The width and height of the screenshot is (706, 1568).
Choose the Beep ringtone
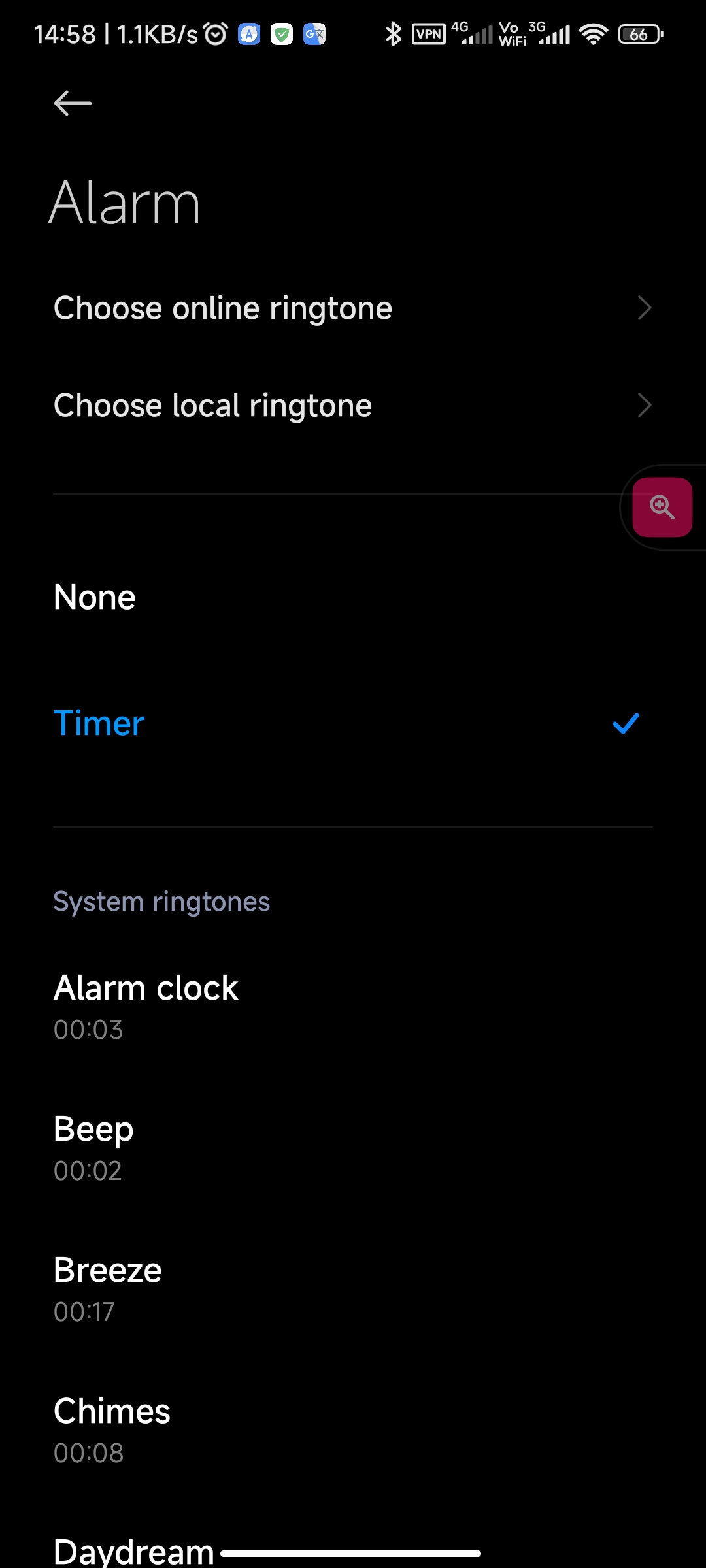[353, 1148]
